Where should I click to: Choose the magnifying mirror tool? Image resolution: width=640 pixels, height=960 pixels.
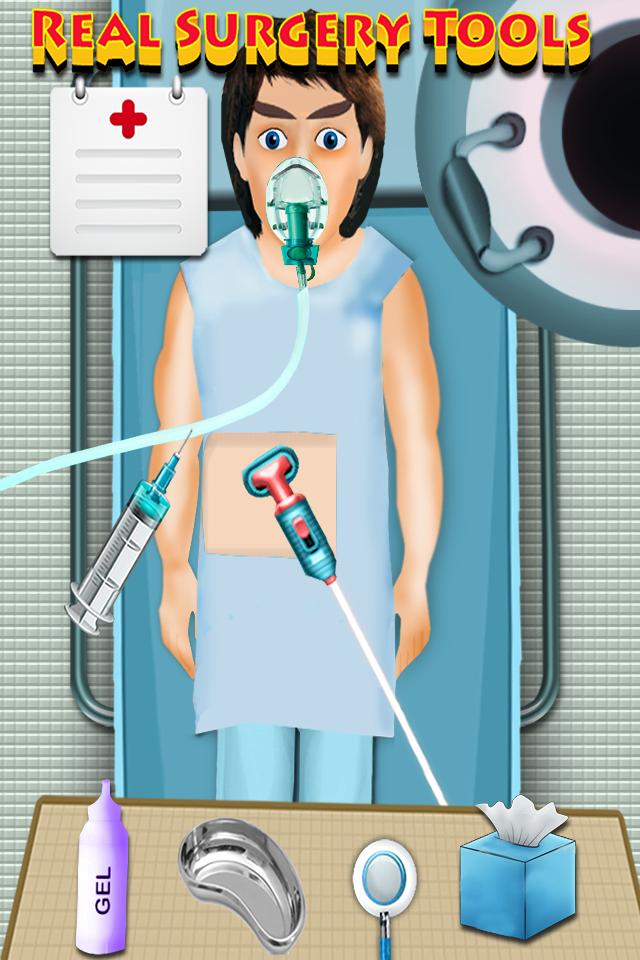tap(382, 868)
